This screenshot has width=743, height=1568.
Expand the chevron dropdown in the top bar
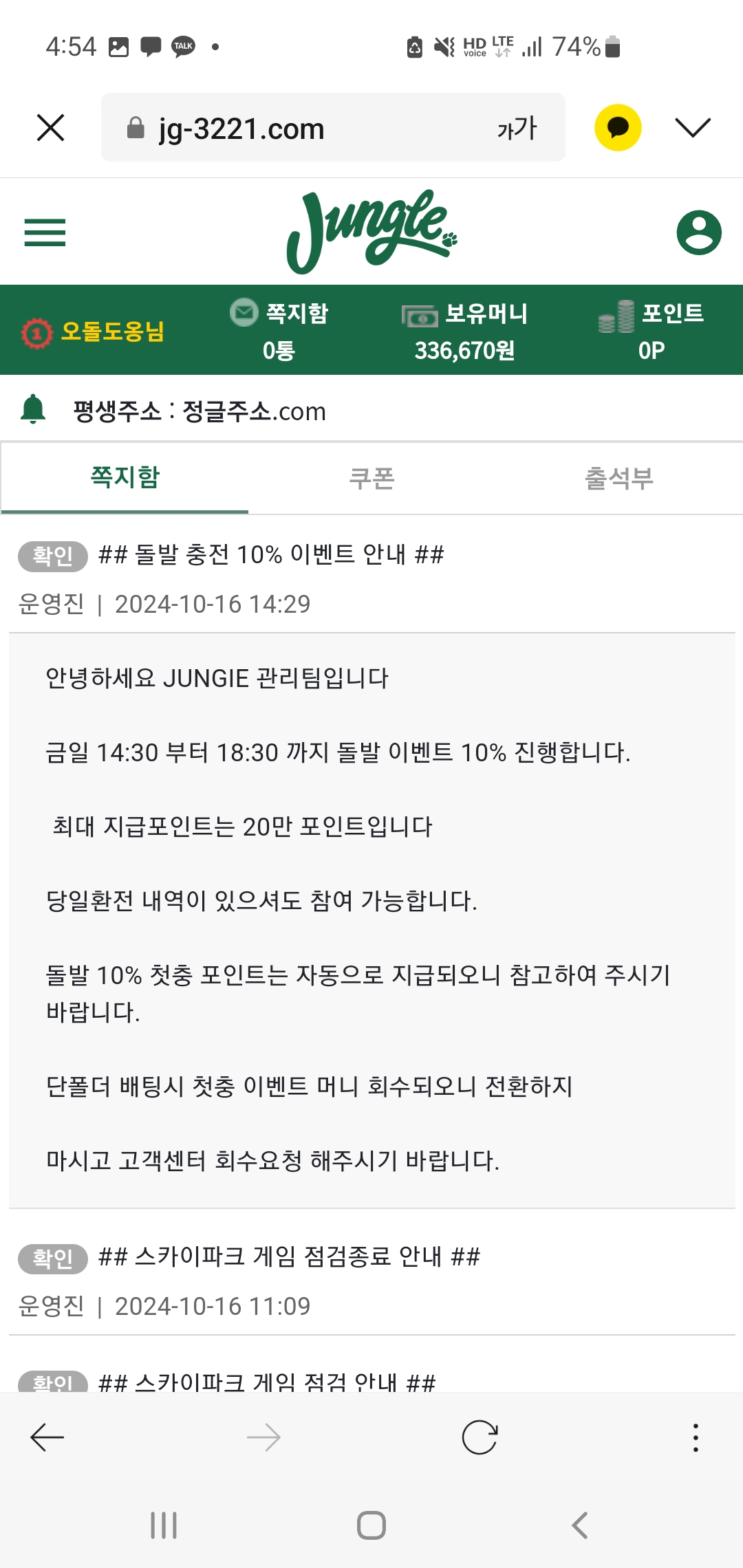(x=692, y=128)
